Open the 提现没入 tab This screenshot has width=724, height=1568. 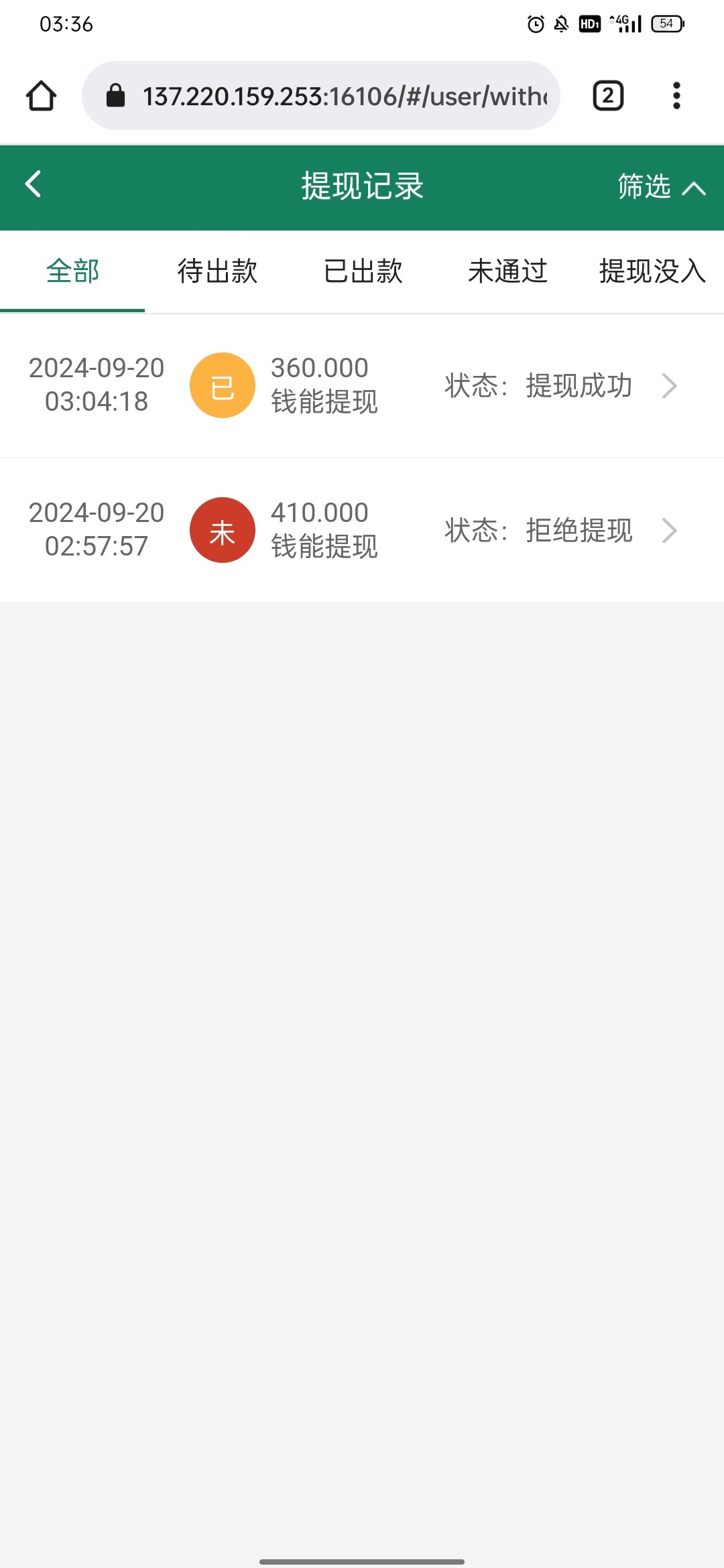[652, 271]
